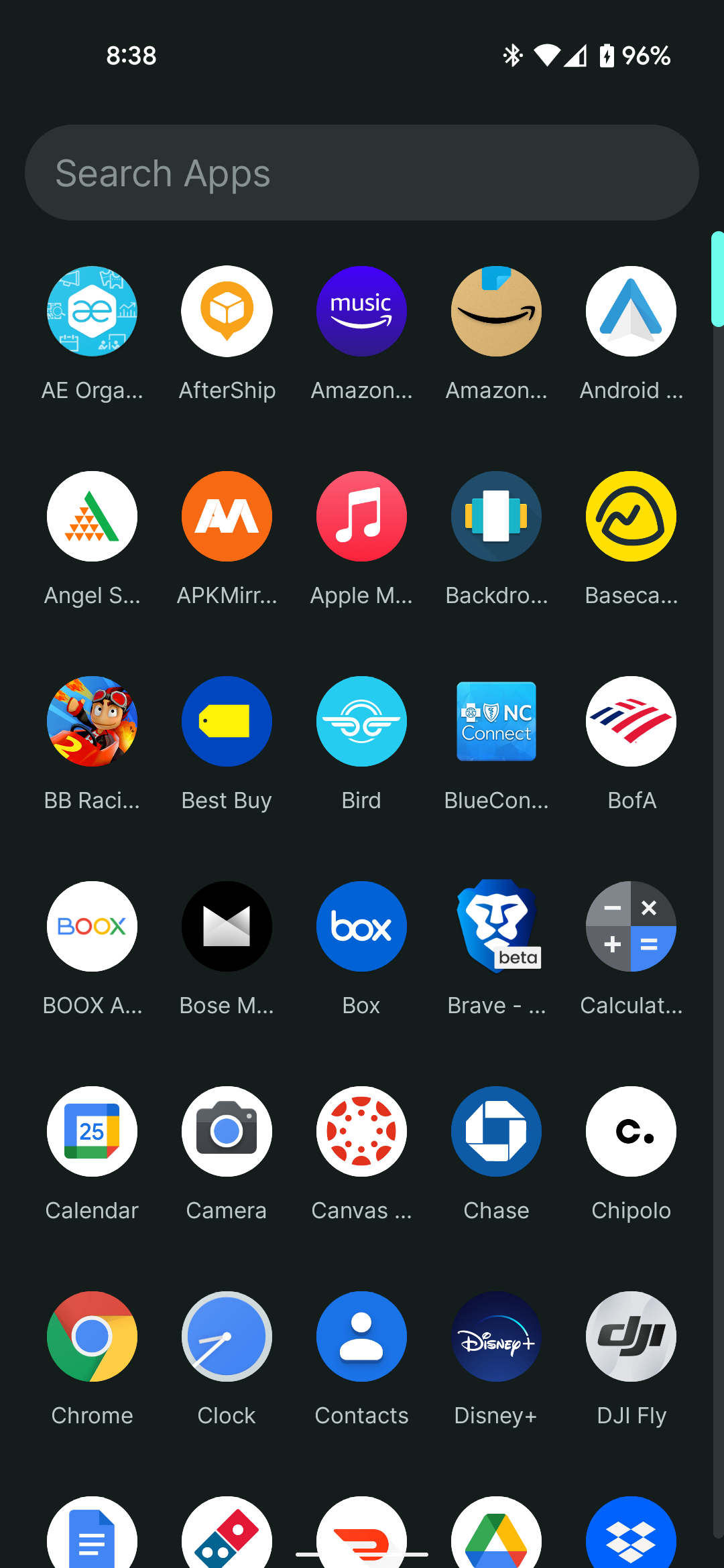Open the BofA banking app
The width and height of the screenshot is (724, 1568).
click(x=631, y=722)
